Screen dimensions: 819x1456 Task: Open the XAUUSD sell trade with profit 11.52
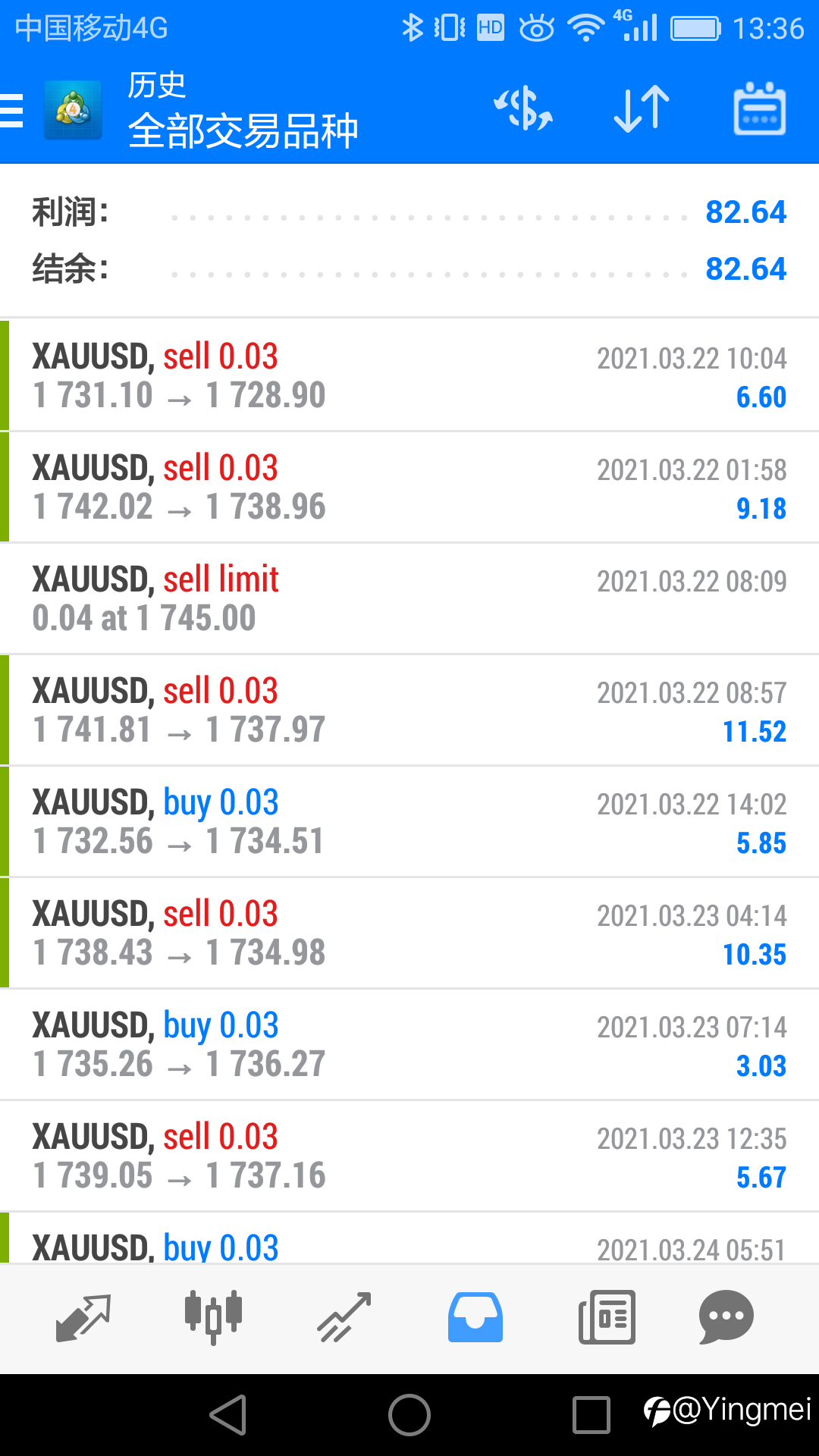pos(409,710)
